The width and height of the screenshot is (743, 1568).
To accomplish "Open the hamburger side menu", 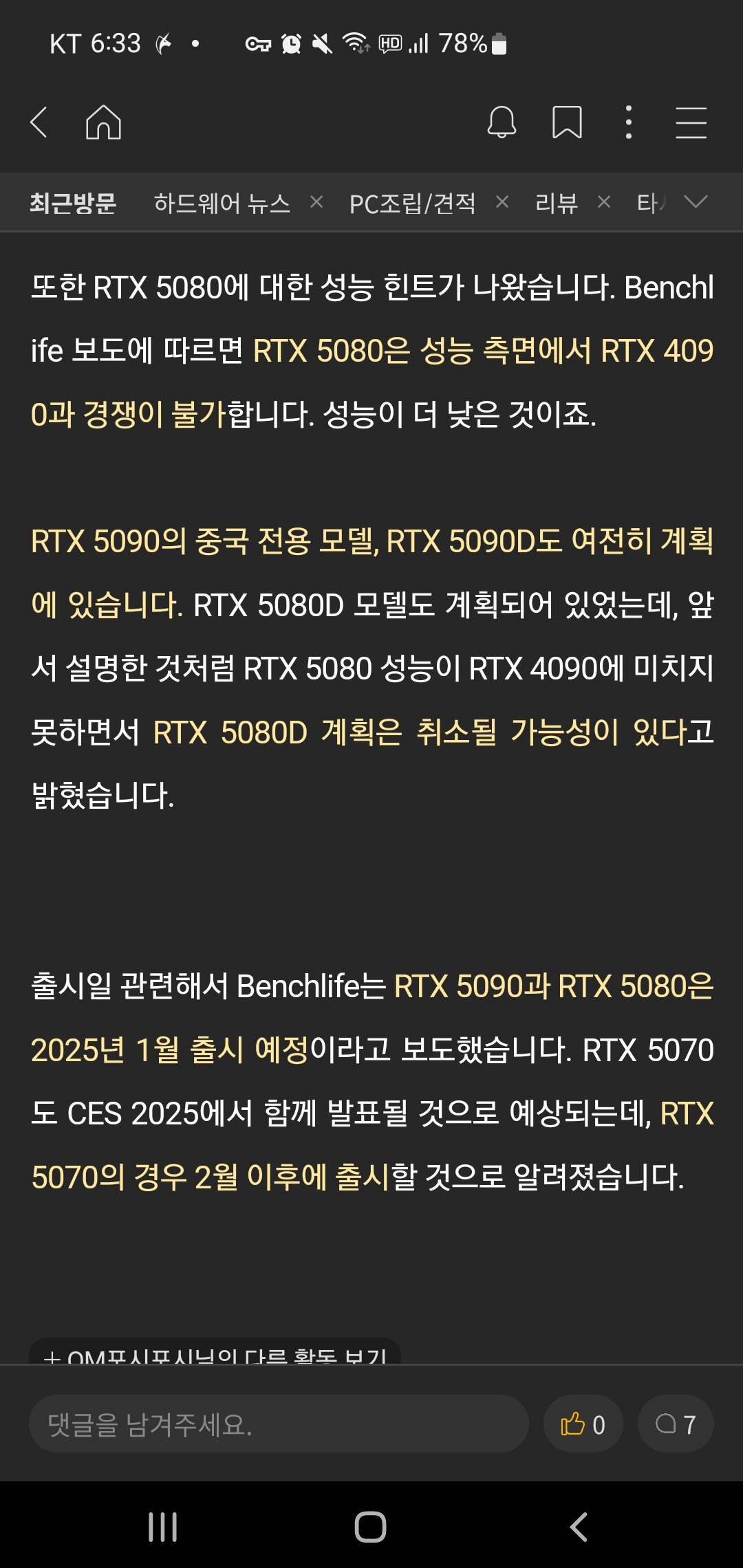I will tap(691, 122).
